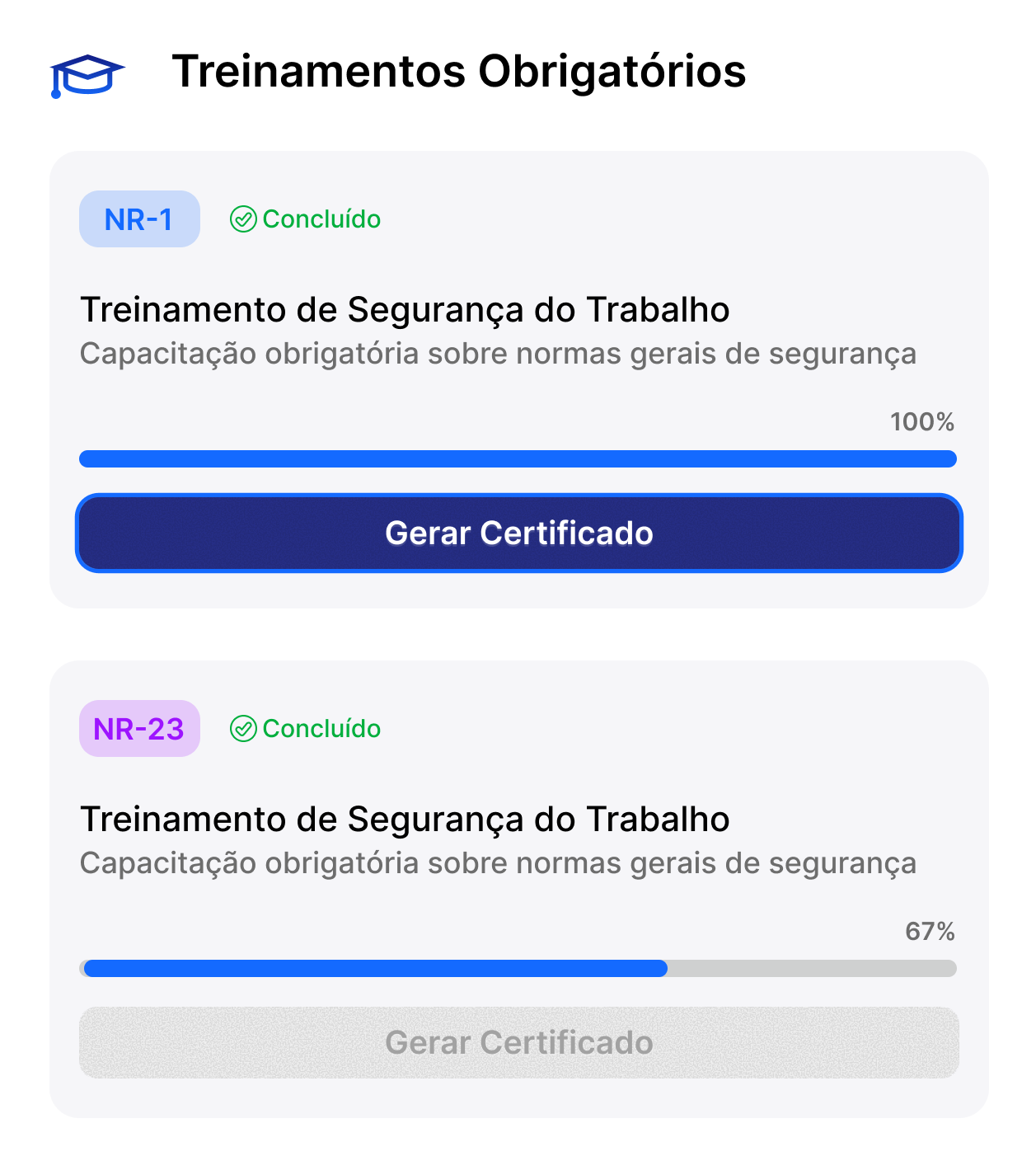Click the disabled Gerar Certificado on NR-23
Image resolution: width=1036 pixels, height=1170 pixels.
[x=518, y=1043]
